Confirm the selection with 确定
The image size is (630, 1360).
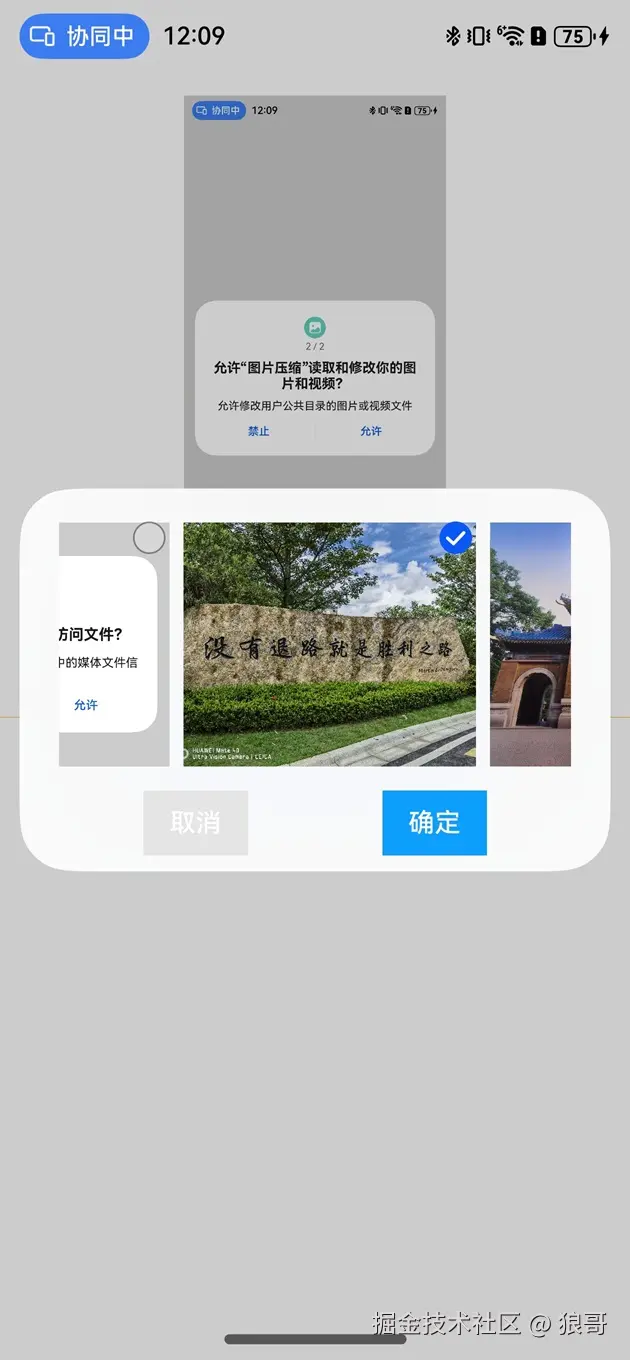tap(434, 823)
